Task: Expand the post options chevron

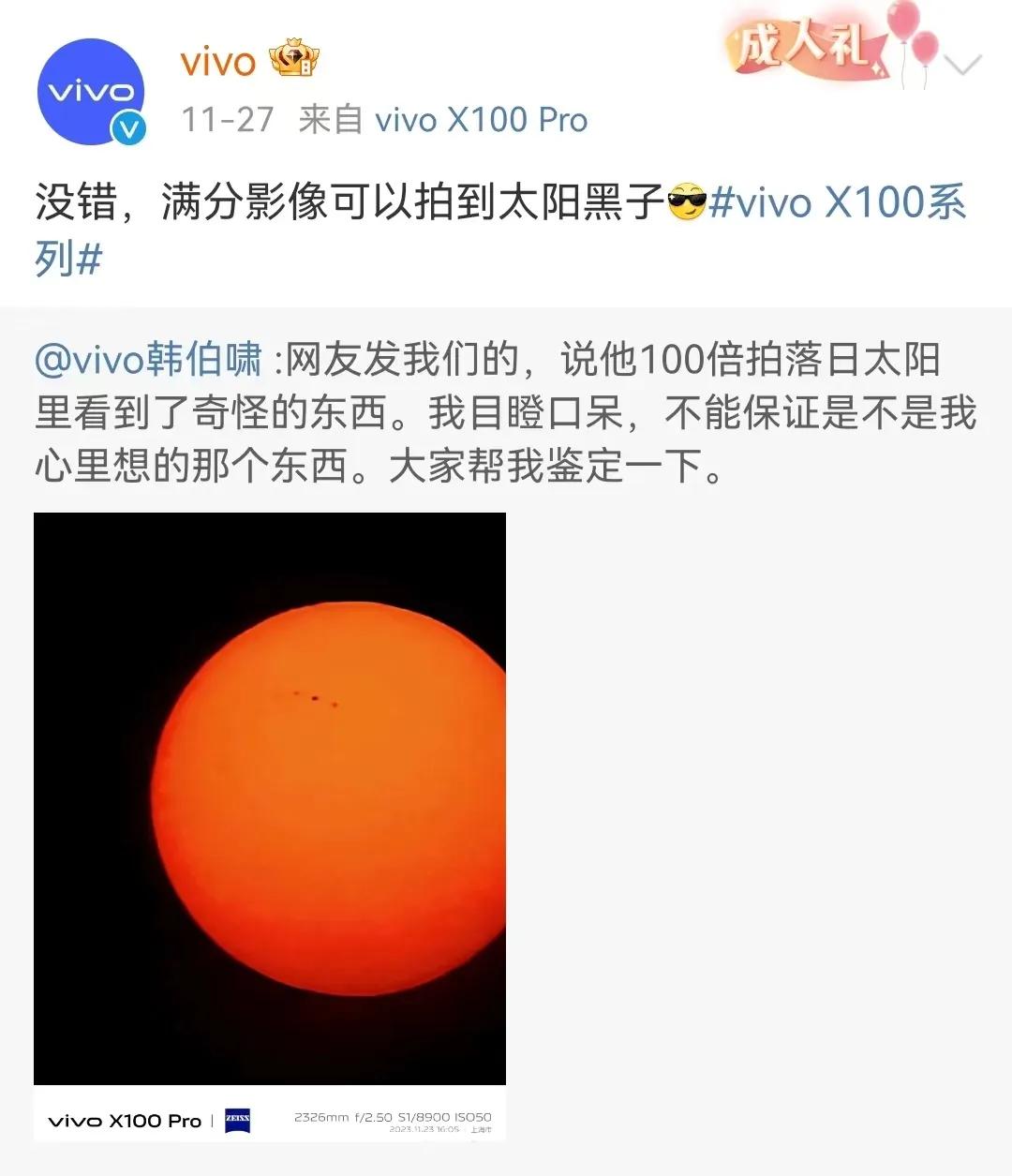Action: (961, 65)
